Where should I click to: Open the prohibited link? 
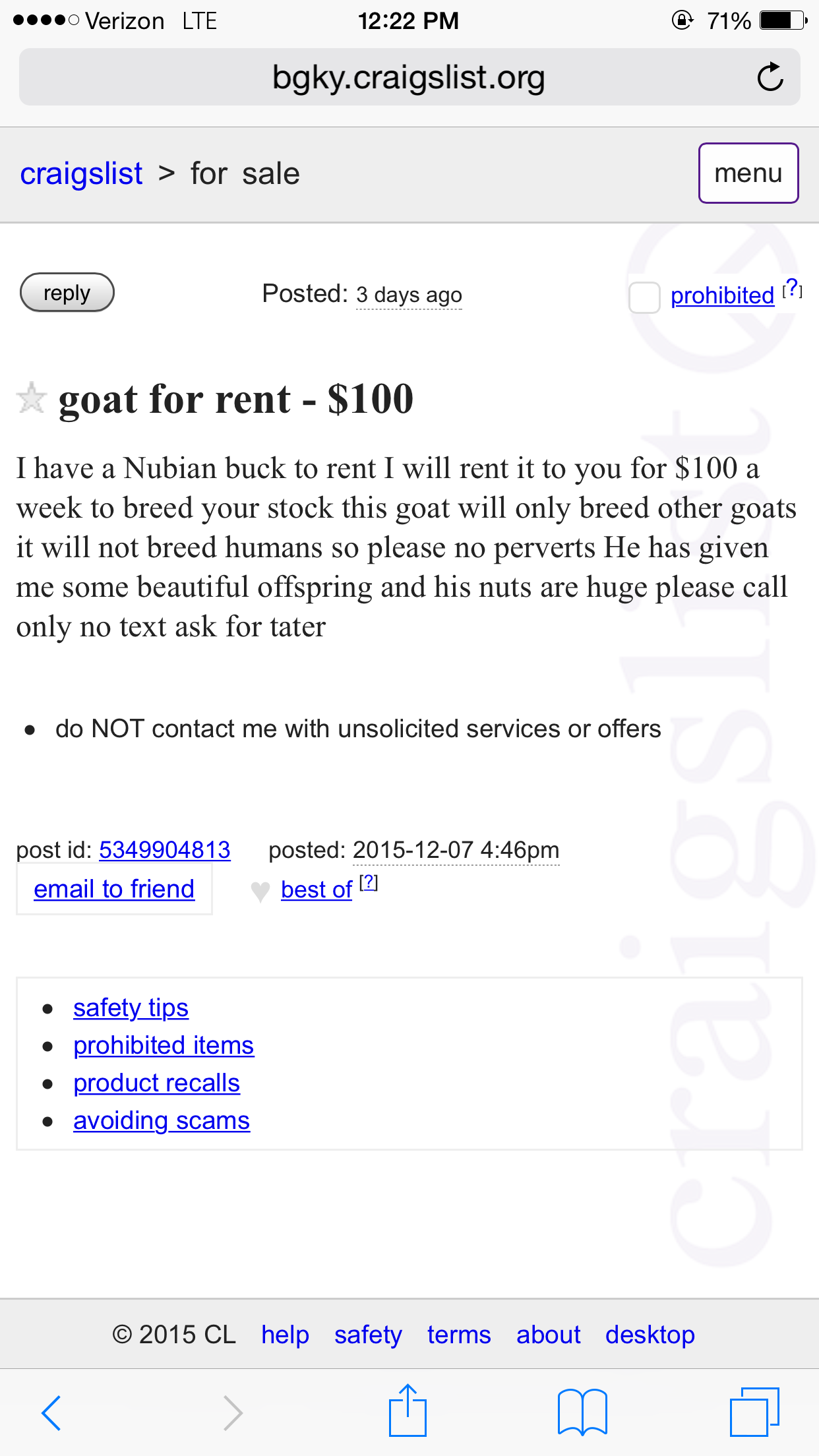[x=722, y=295]
